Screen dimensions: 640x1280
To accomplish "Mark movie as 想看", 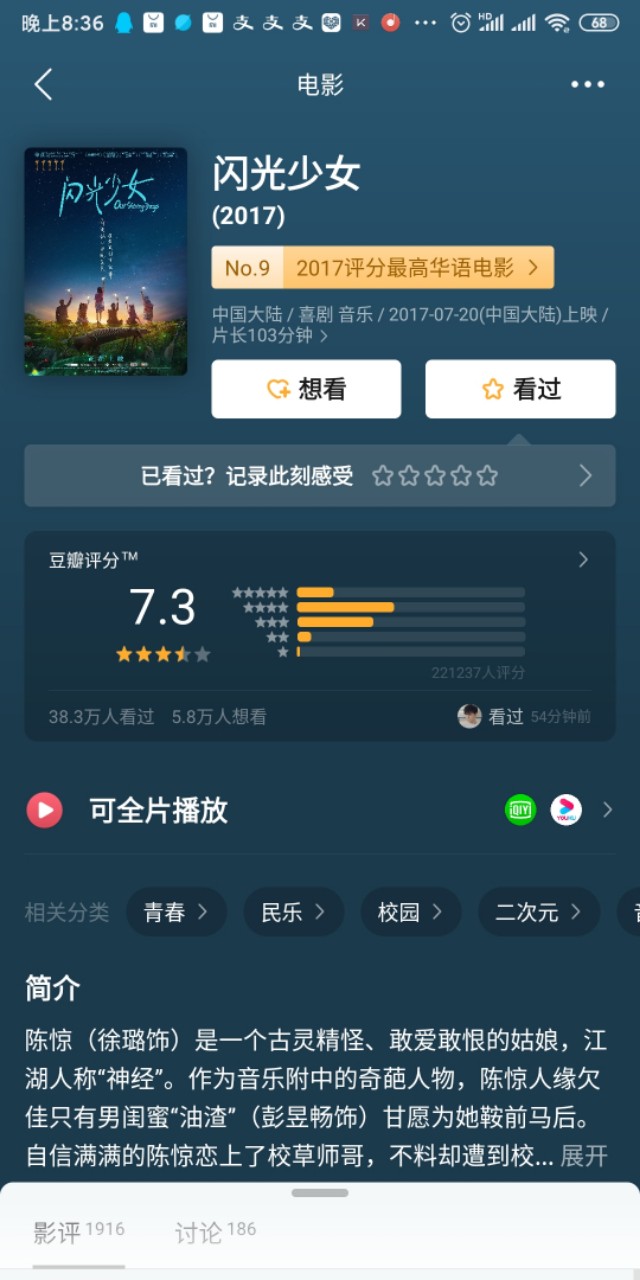I will tap(306, 389).
